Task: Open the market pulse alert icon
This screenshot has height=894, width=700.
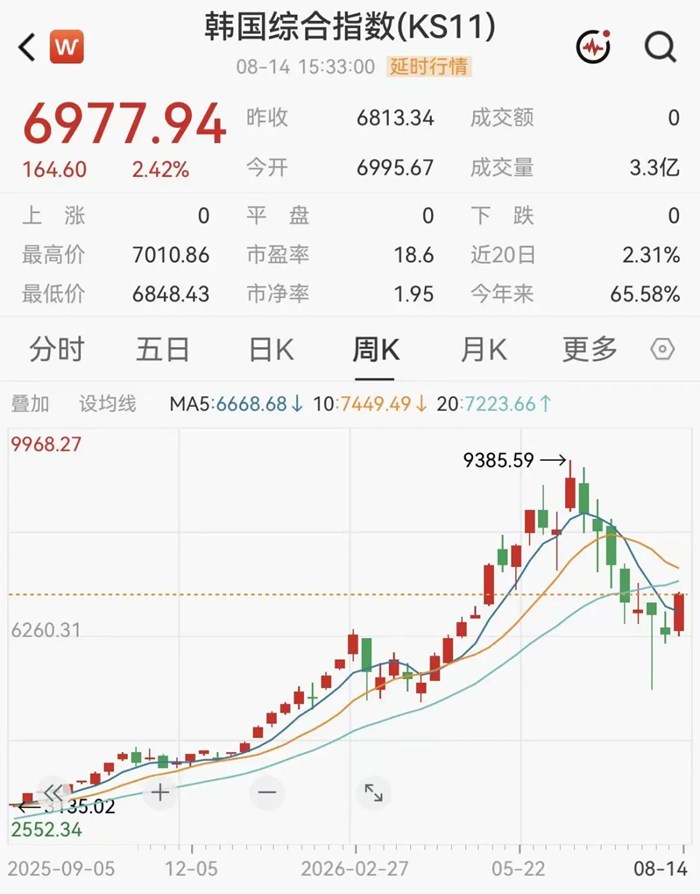Action: pyautogui.click(x=593, y=47)
